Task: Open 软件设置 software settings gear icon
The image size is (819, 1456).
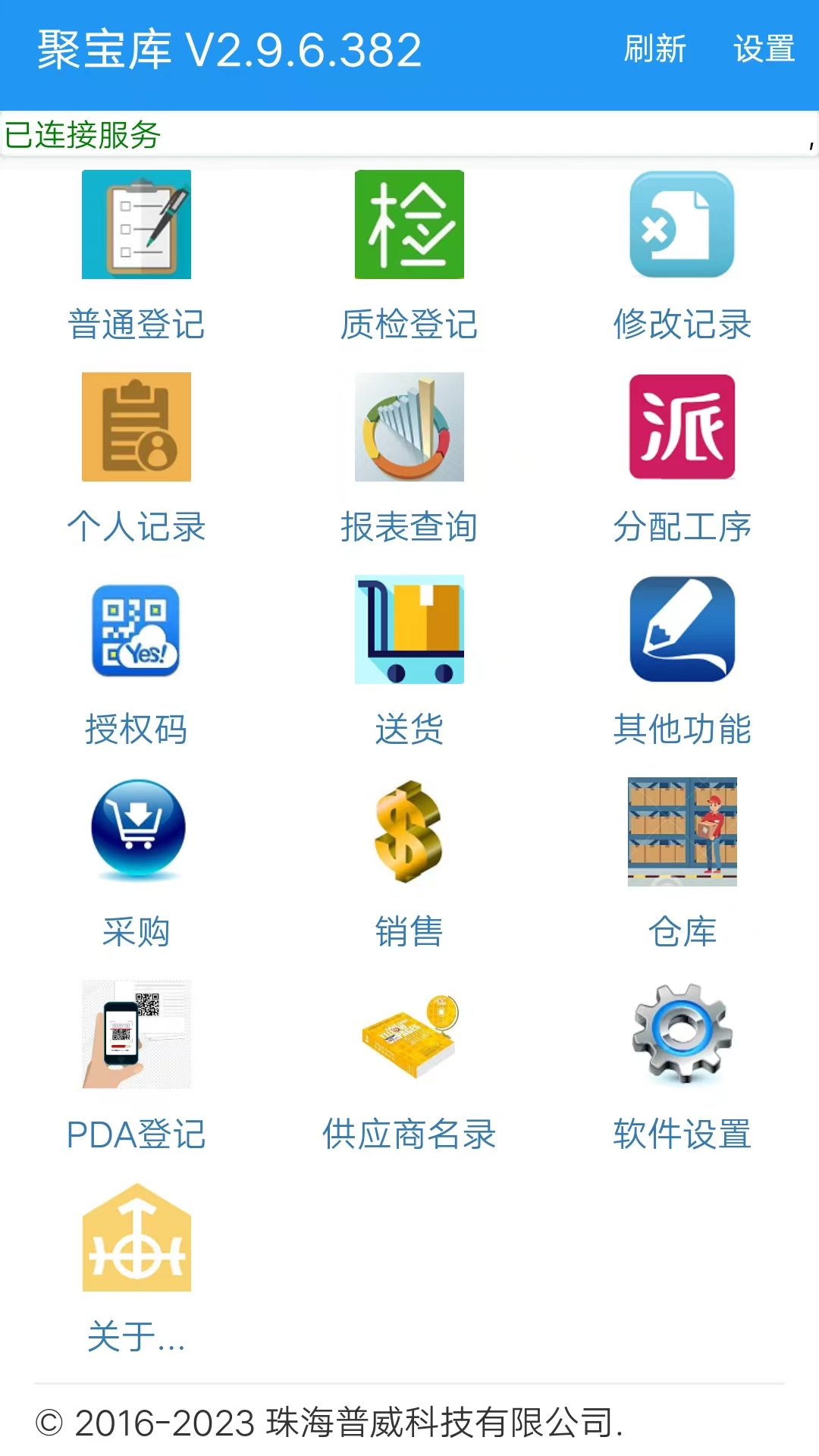Action: pyautogui.click(x=681, y=1034)
